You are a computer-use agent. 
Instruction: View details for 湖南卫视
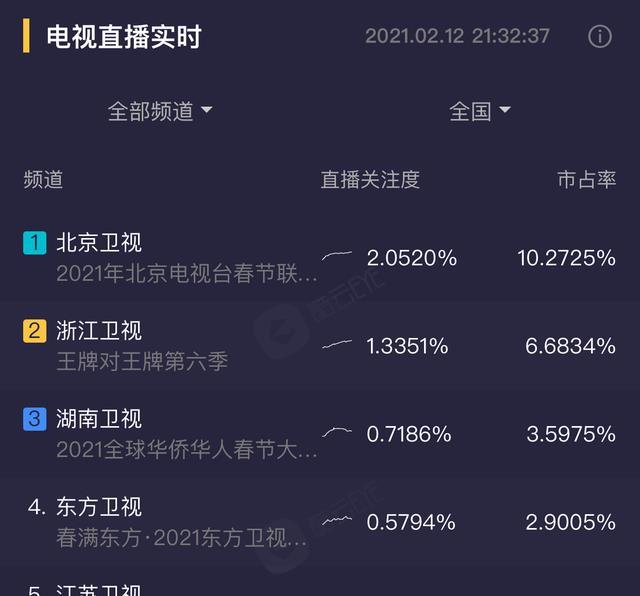[x=320, y=434]
